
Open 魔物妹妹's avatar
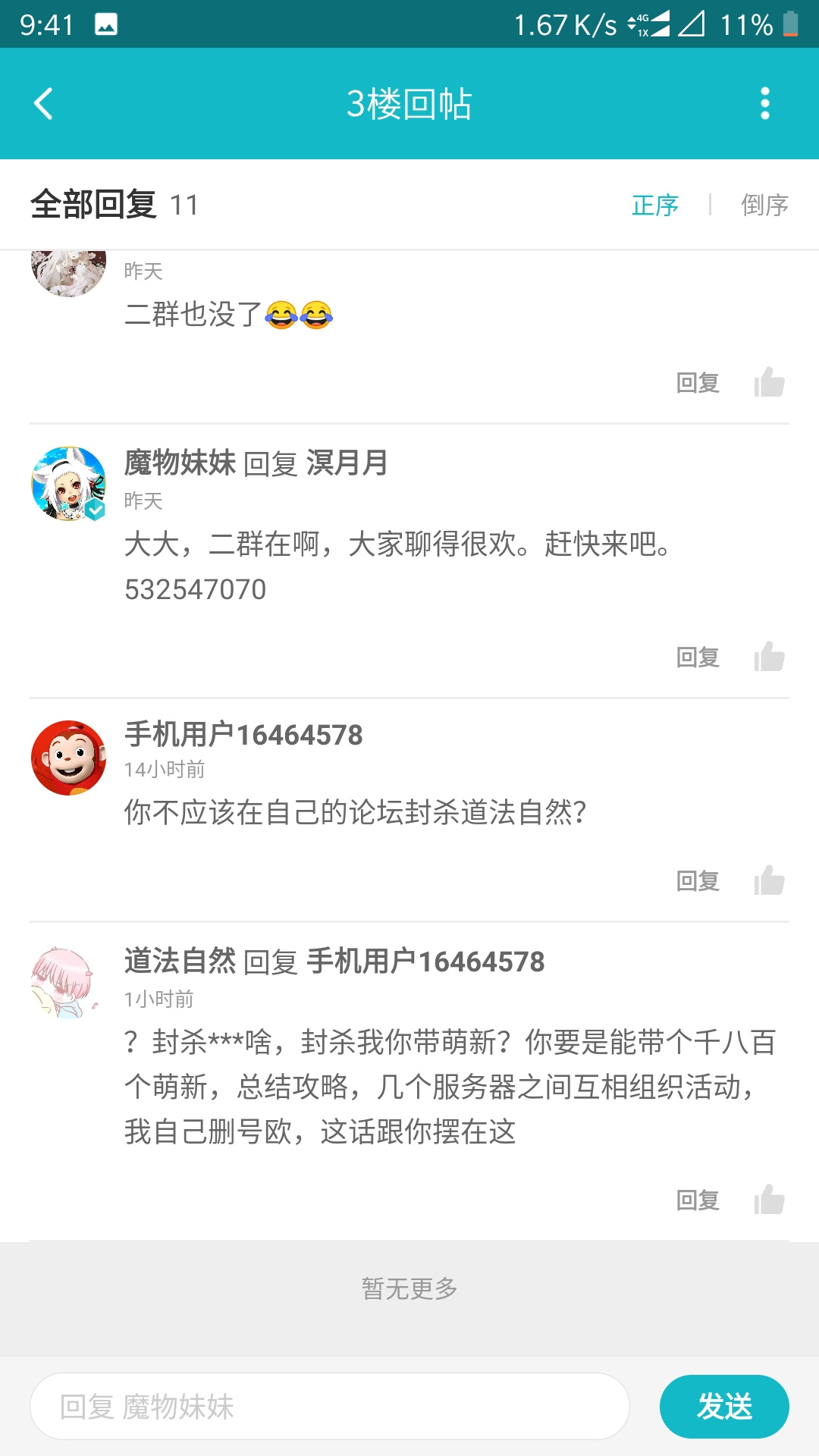point(68,484)
